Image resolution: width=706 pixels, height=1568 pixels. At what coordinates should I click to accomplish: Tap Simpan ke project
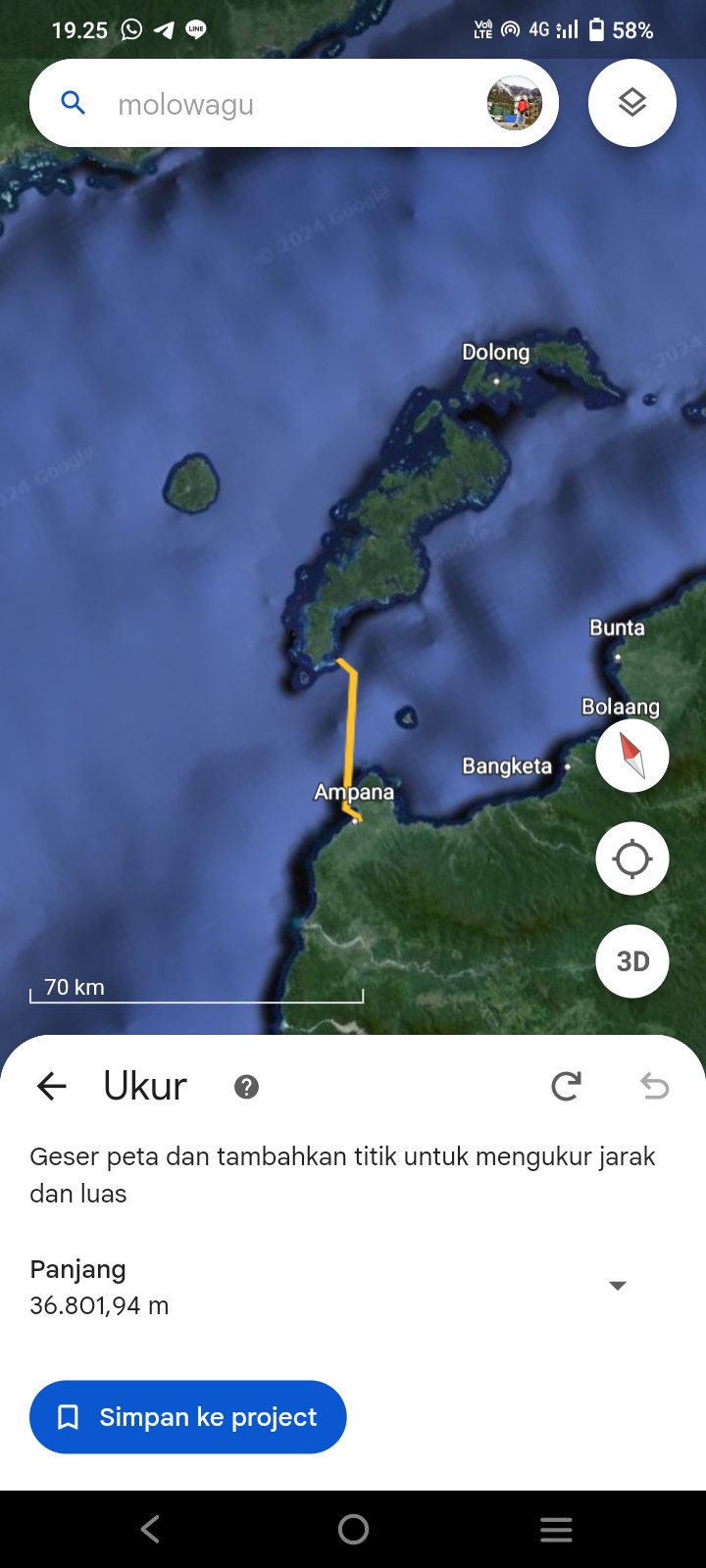[x=188, y=1417]
